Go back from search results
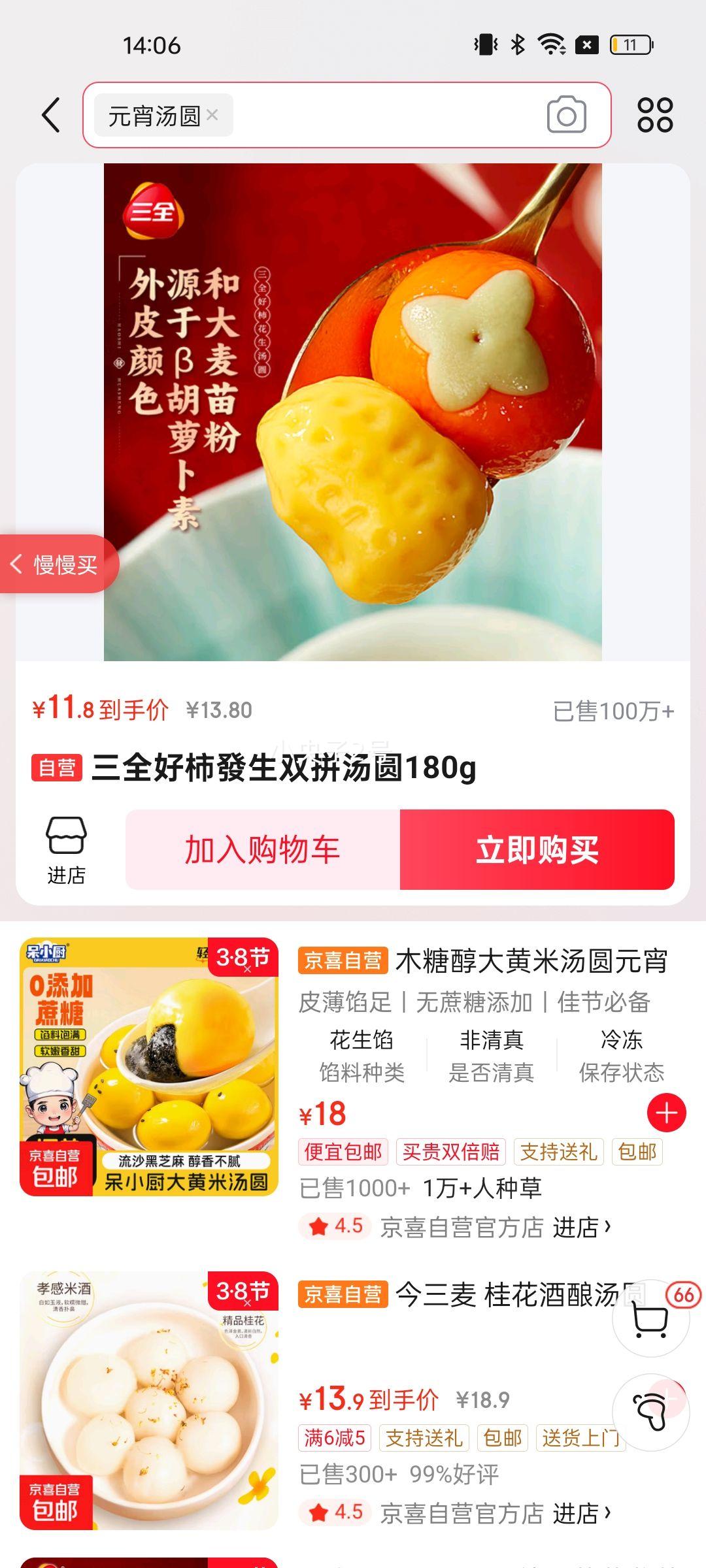 (51, 116)
